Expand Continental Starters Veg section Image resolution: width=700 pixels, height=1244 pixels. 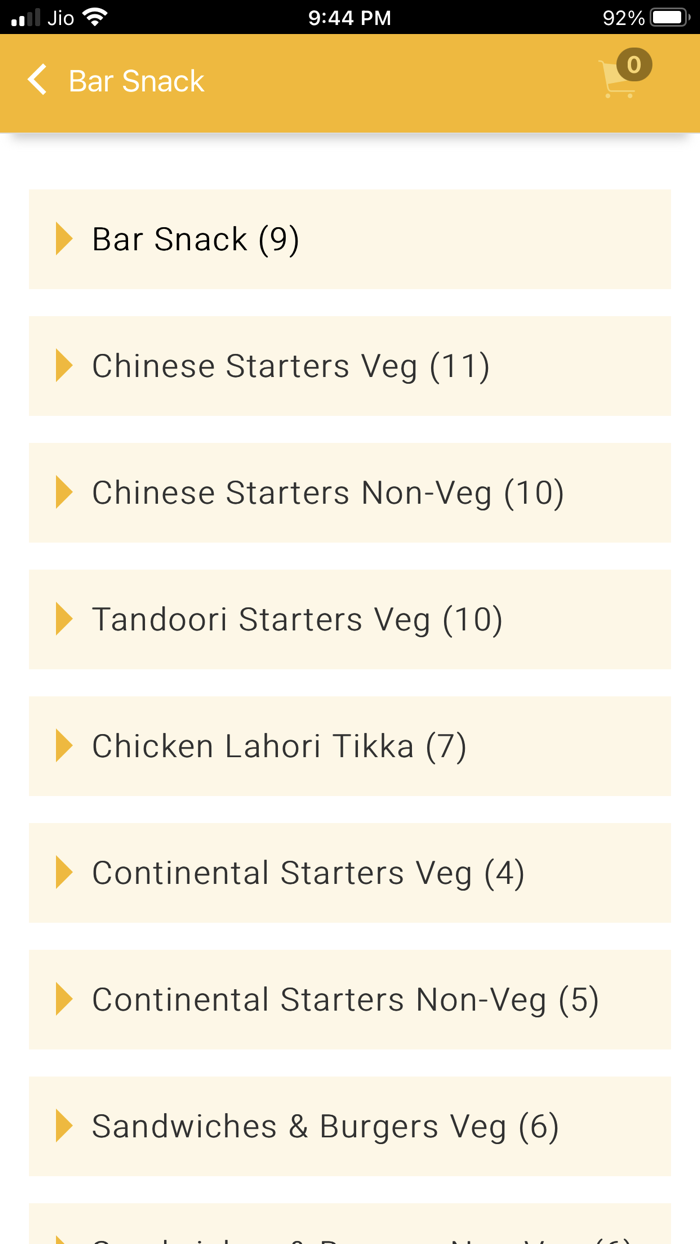(x=349, y=873)
